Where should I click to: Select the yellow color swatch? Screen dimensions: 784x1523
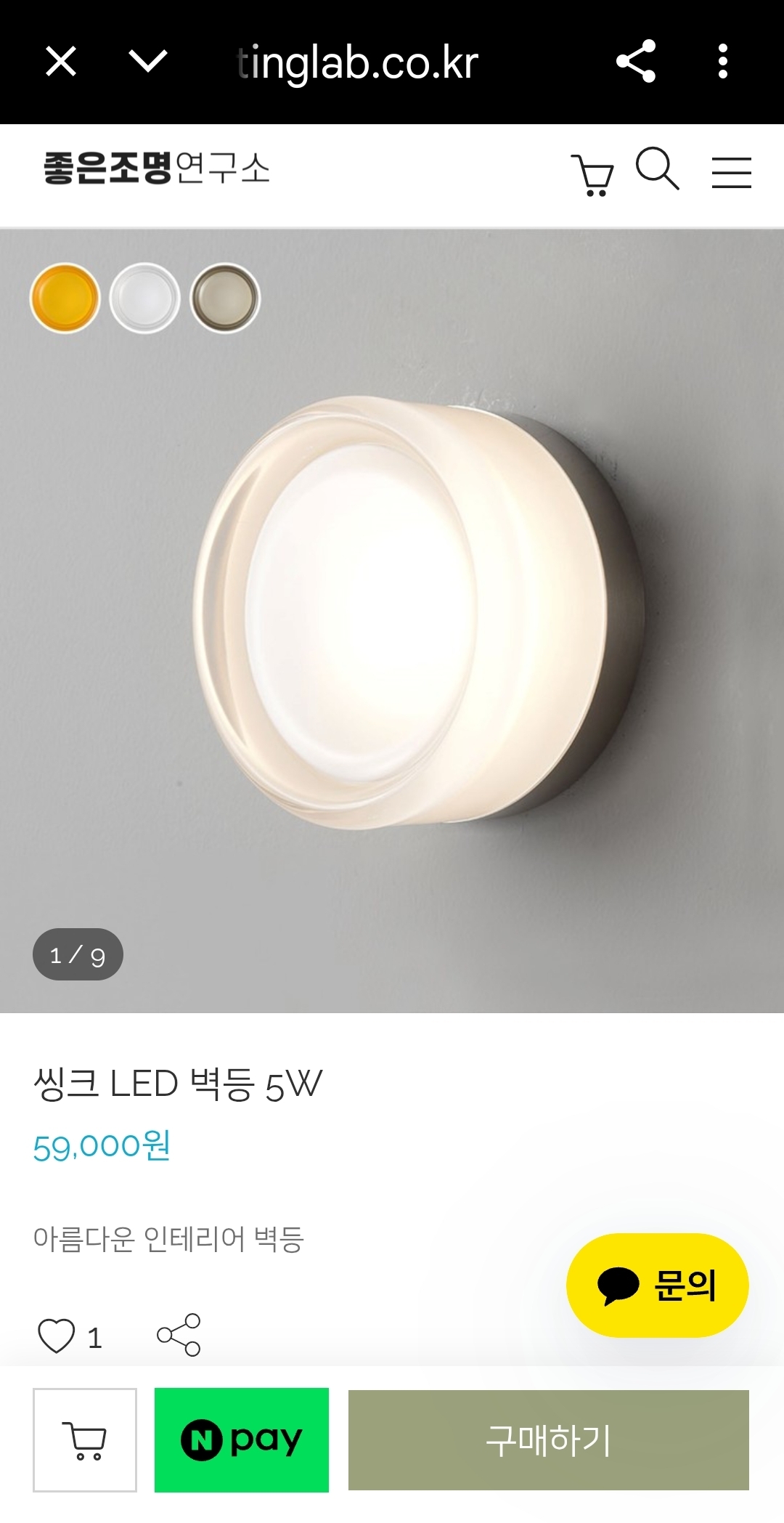coord(65,298)
